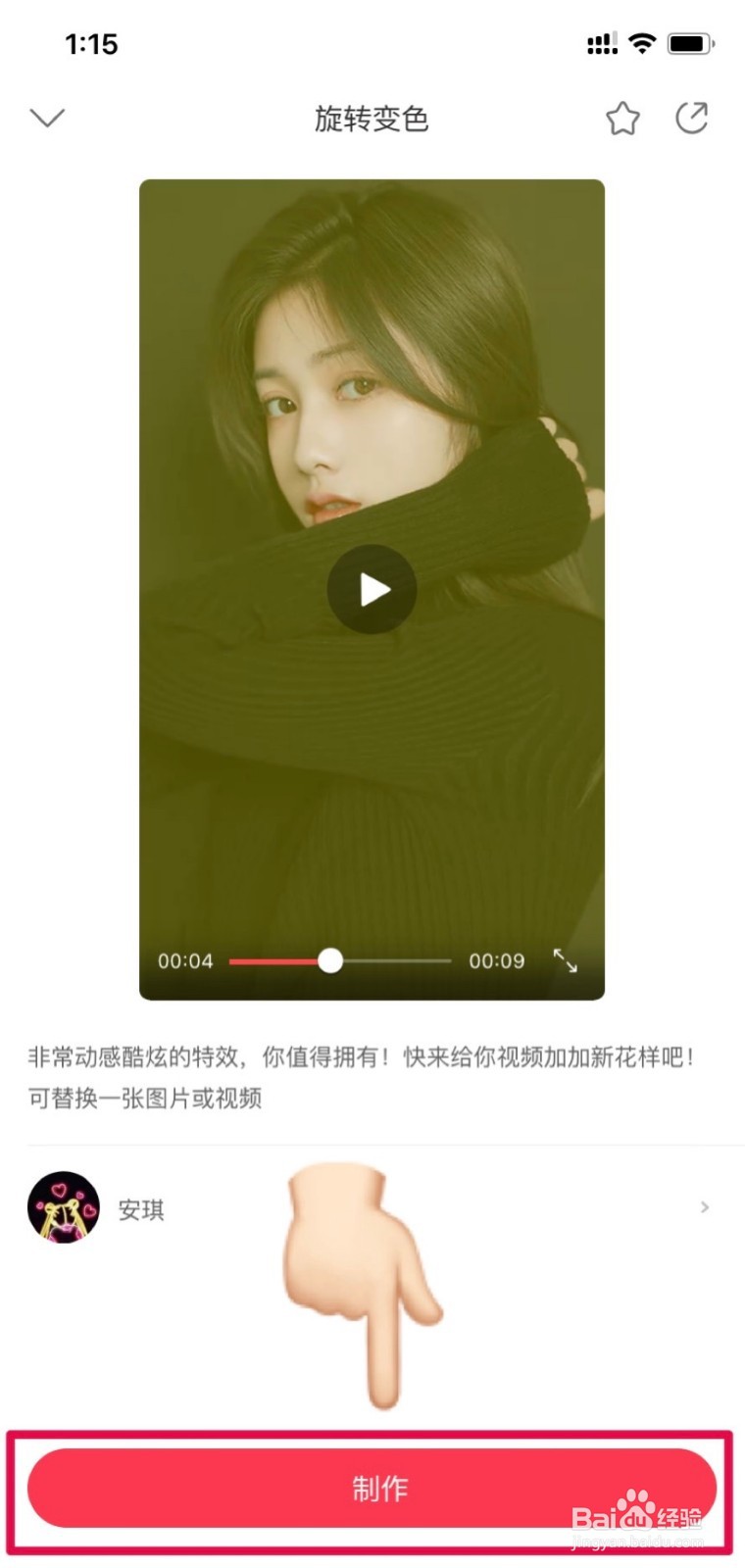Expand details via the right arrow next to 安琪
This screenshot has height=1568, width=745.
coord(705,1207)
